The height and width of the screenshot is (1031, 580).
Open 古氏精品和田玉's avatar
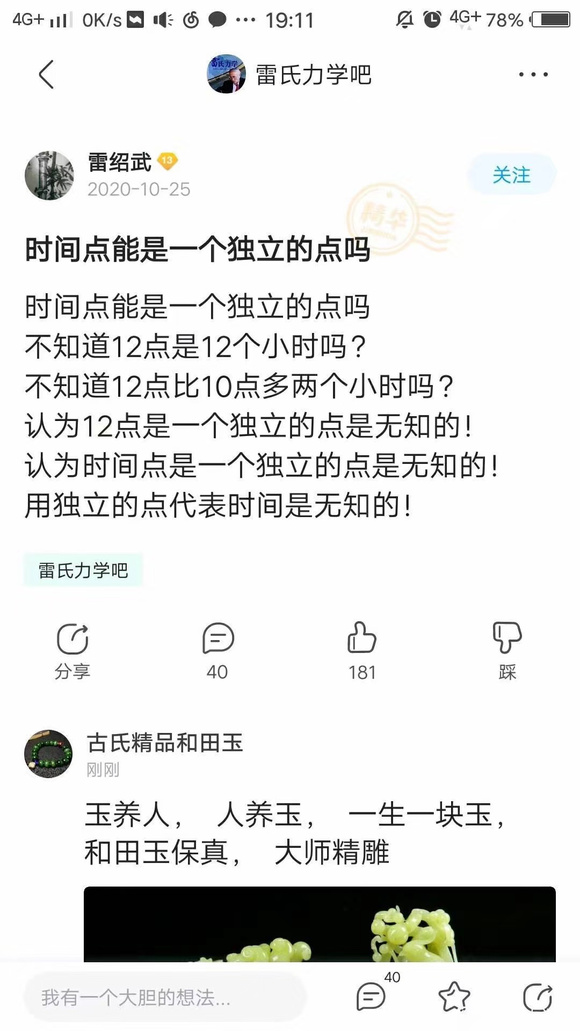49,754
